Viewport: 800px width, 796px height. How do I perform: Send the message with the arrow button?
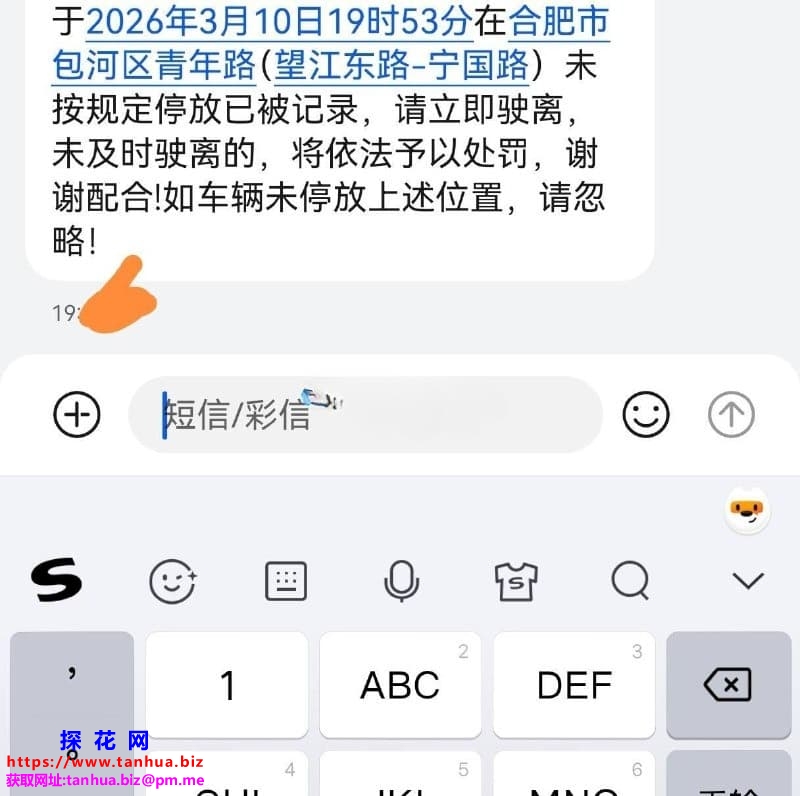pyautogui.click(x=731, y=414)
